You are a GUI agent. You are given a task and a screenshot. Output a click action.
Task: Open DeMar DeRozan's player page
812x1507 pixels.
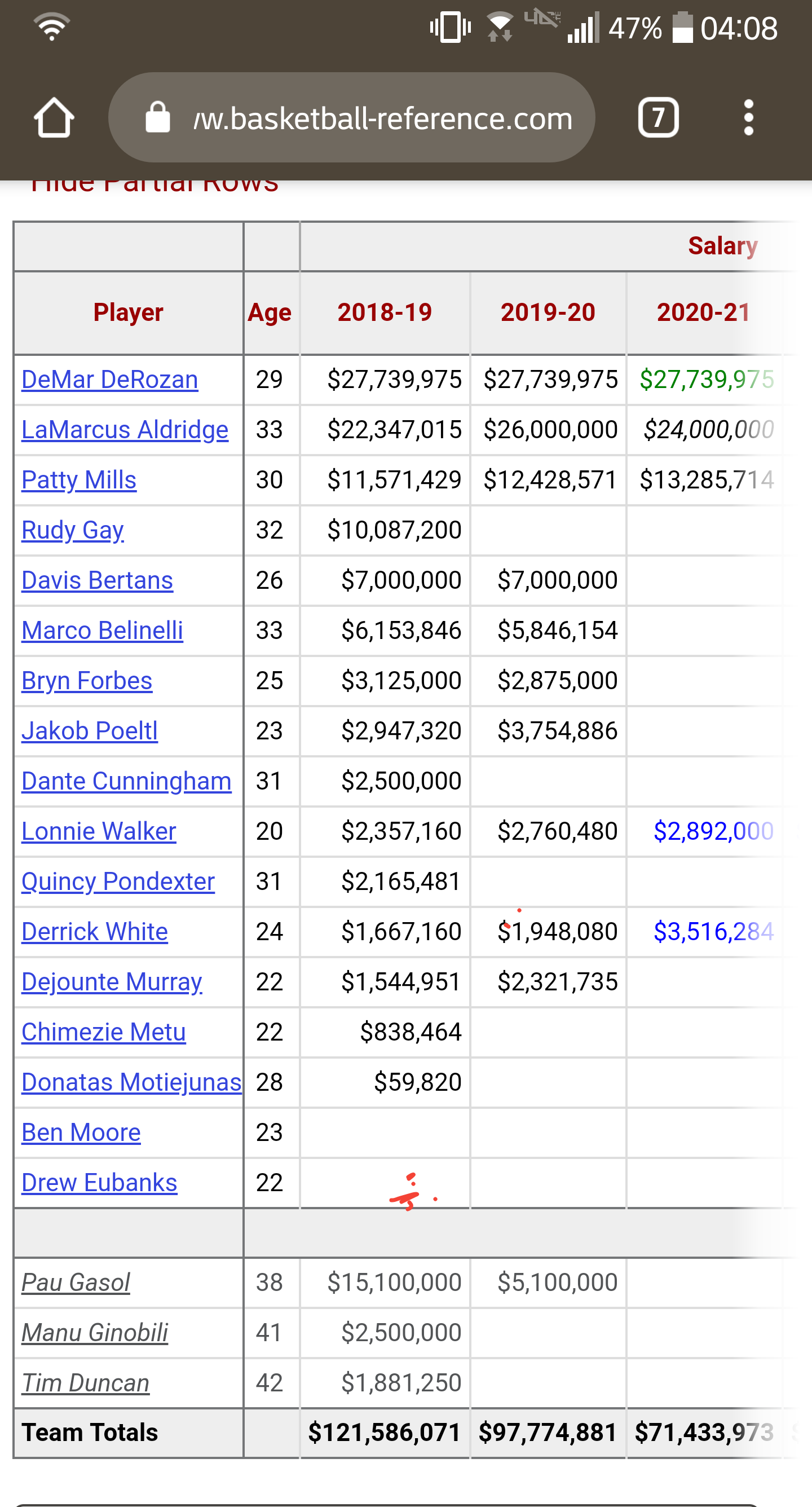click(109, 379)
